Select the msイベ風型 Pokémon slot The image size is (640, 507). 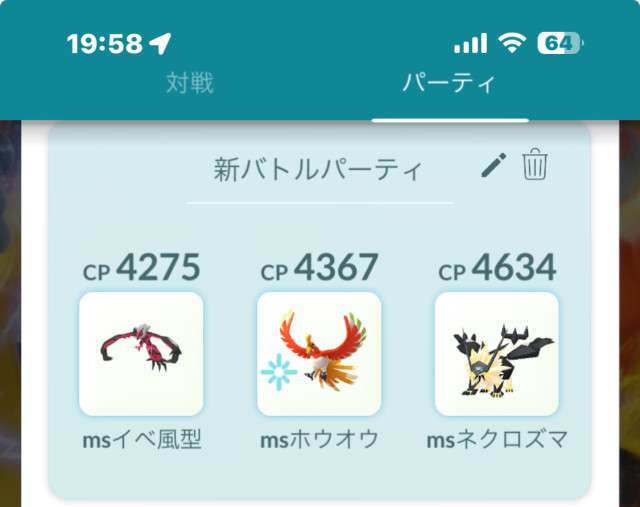141,353
